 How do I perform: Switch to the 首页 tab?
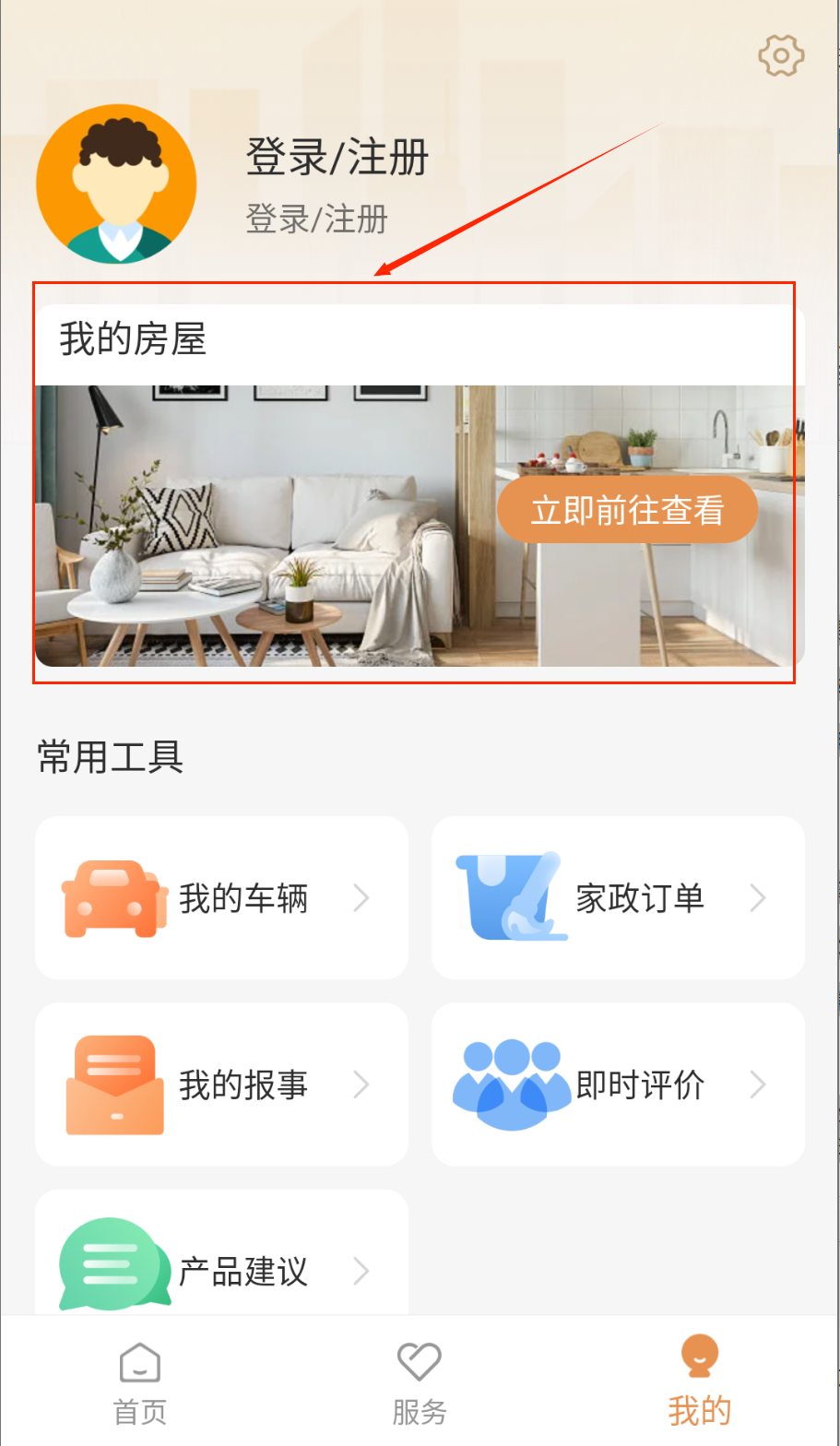(x=140, y=1381)
